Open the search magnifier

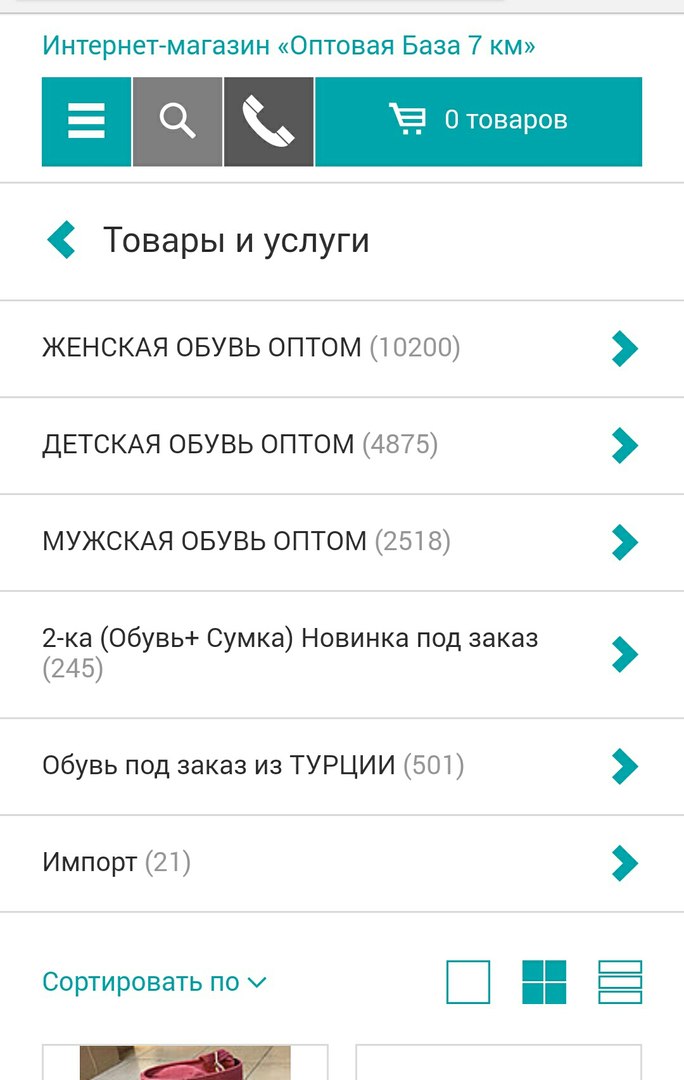(x=177, y=121)
